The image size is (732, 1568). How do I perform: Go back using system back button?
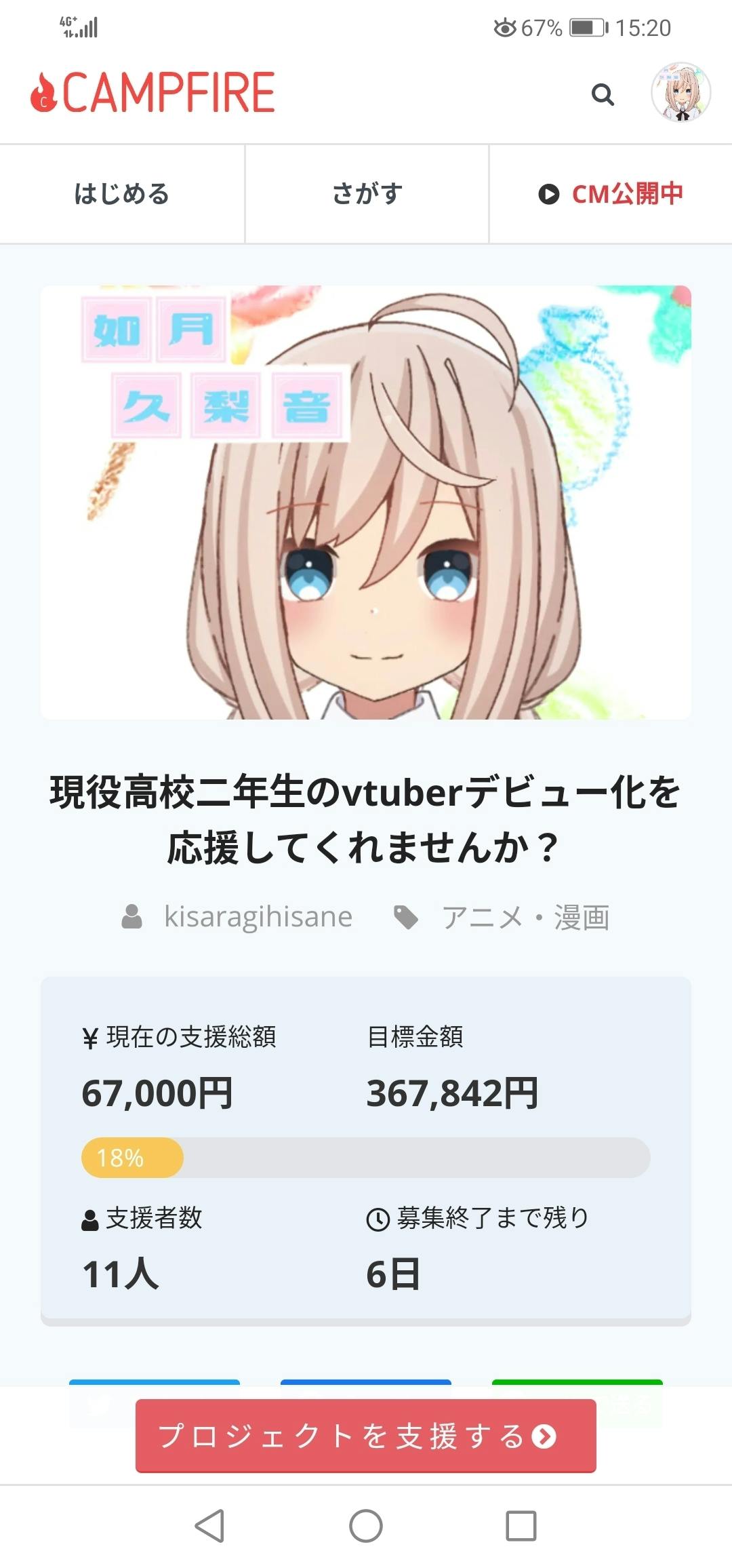point(209,1526)
